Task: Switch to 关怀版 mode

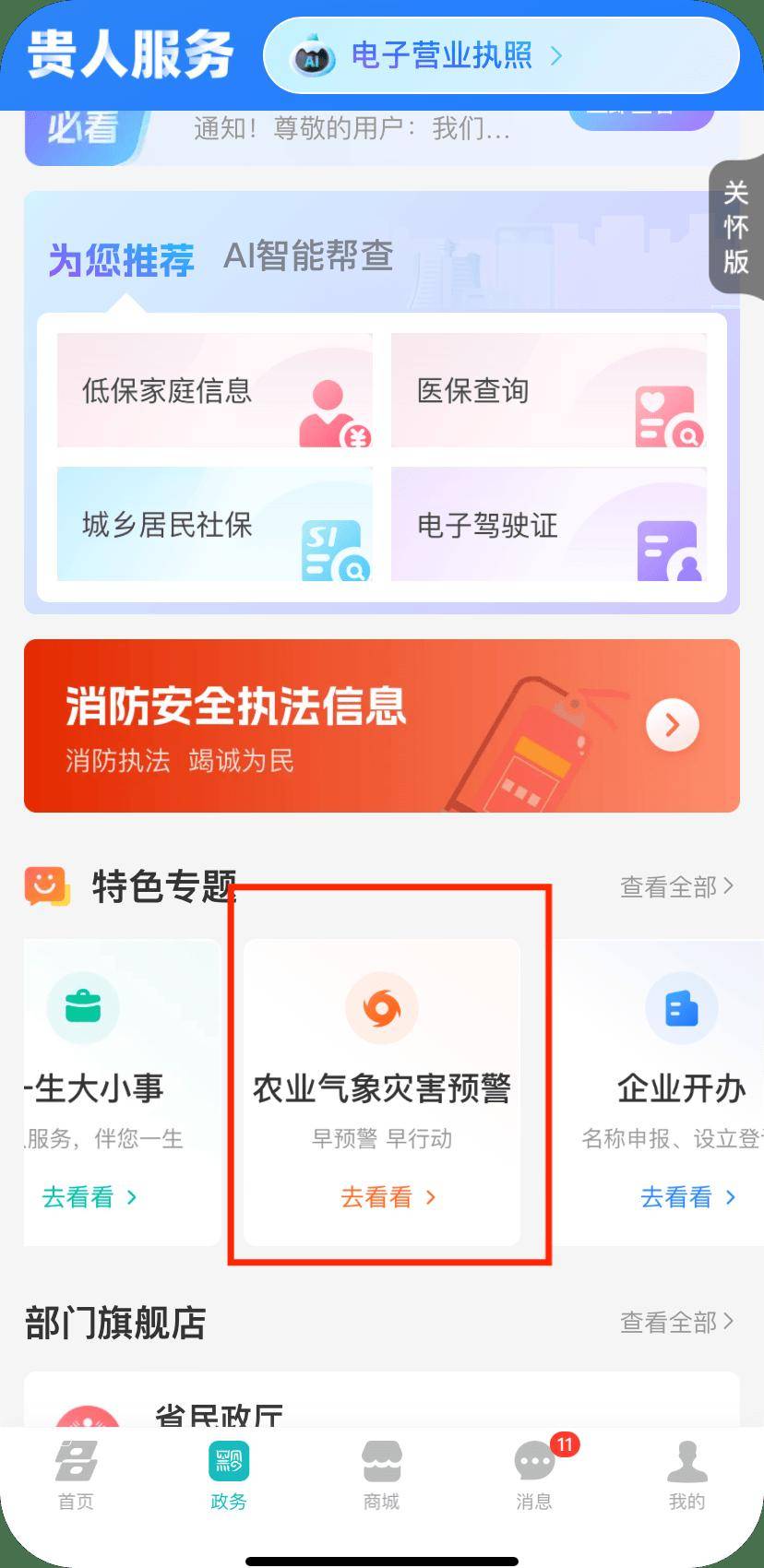Action: (735, 228)
